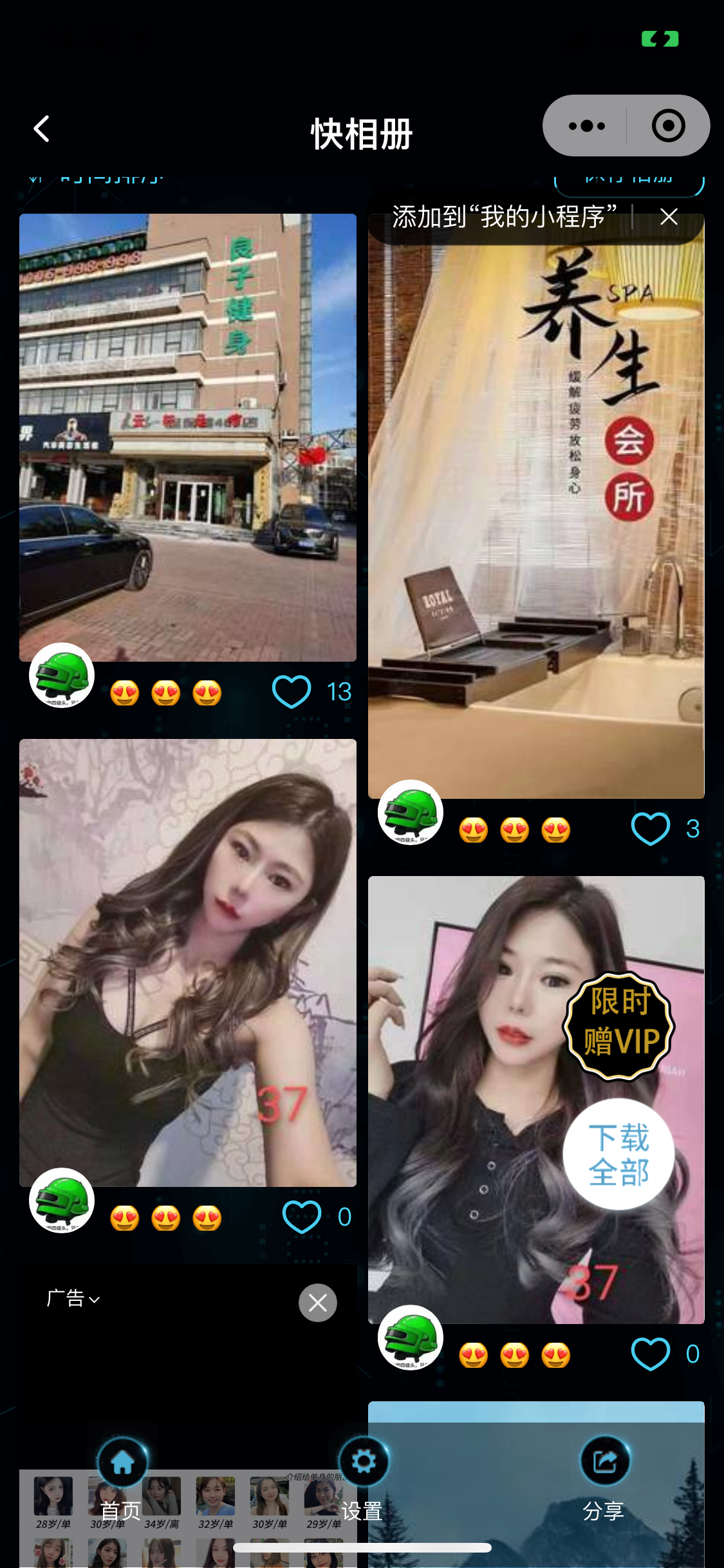
Task: Open the mini program more options menu
Action: pyautogui.click(x=586, y=126)
